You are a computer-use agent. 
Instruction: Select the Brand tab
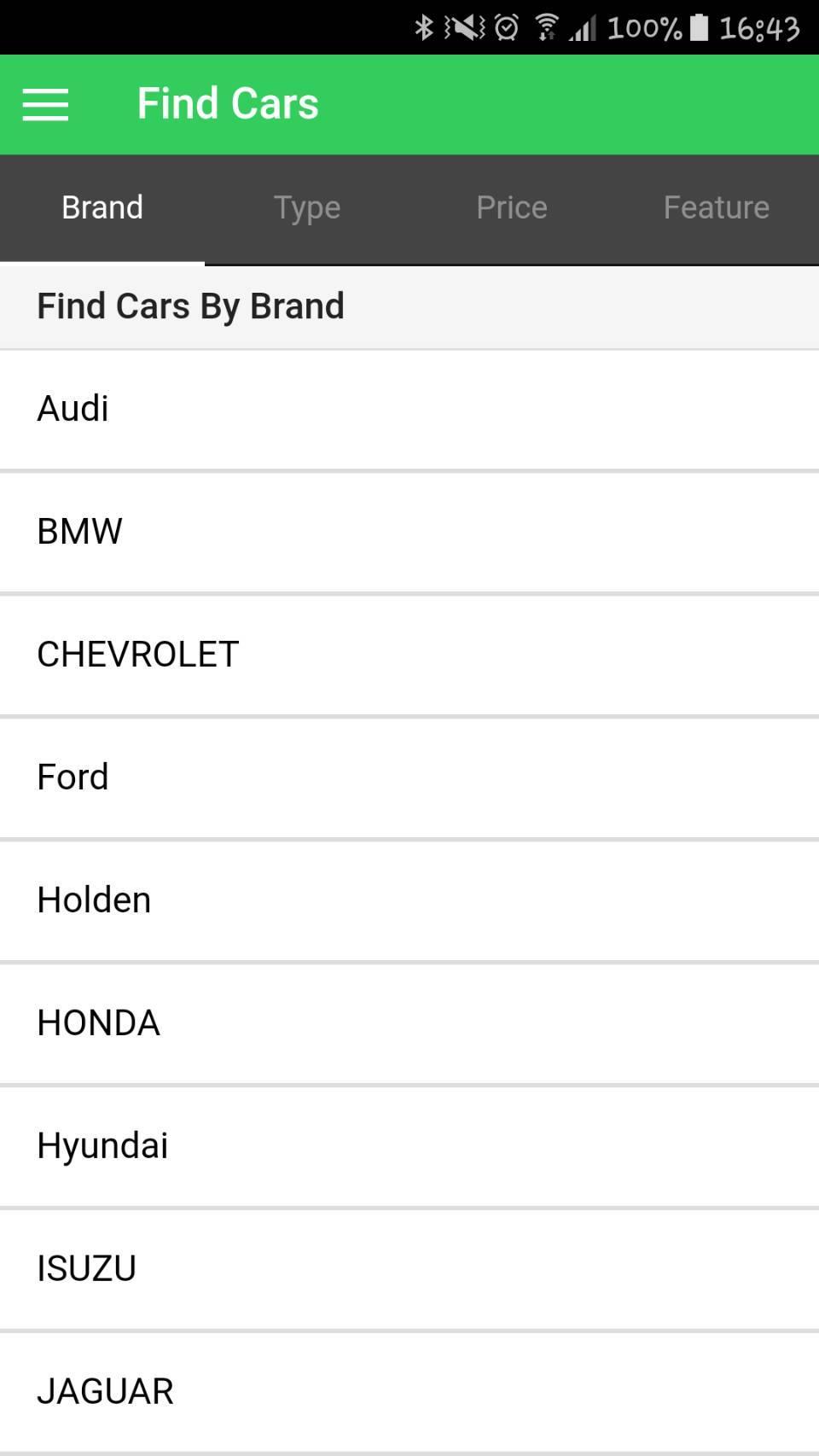102,208
